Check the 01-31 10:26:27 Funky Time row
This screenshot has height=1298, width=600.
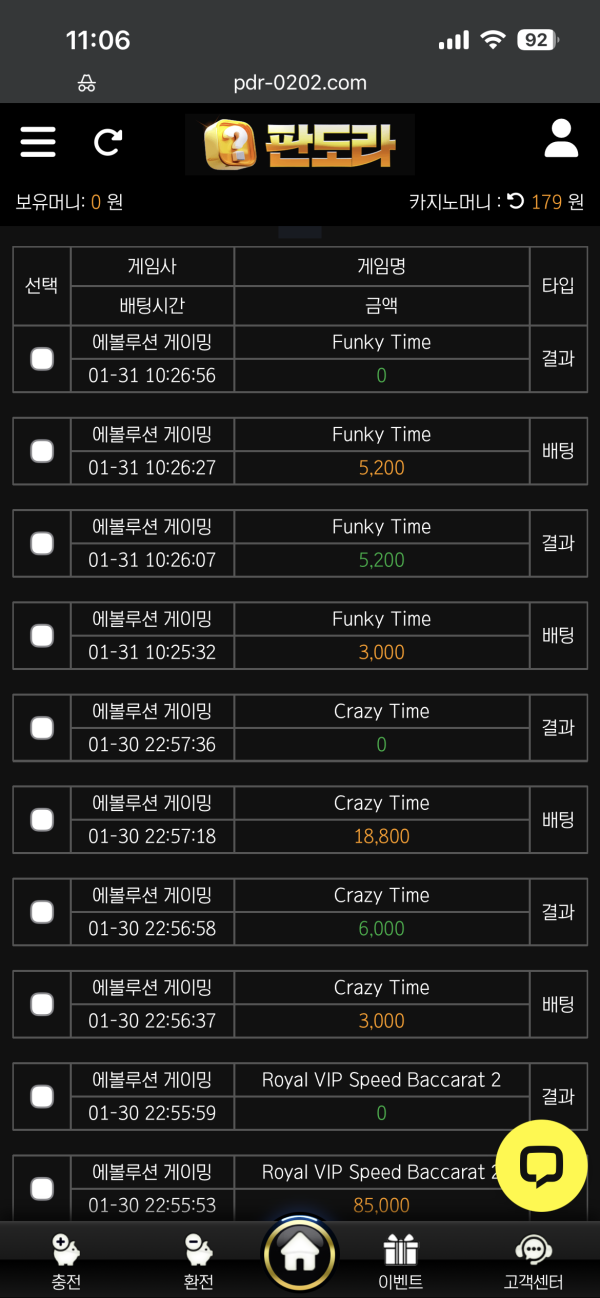(42, 451)
